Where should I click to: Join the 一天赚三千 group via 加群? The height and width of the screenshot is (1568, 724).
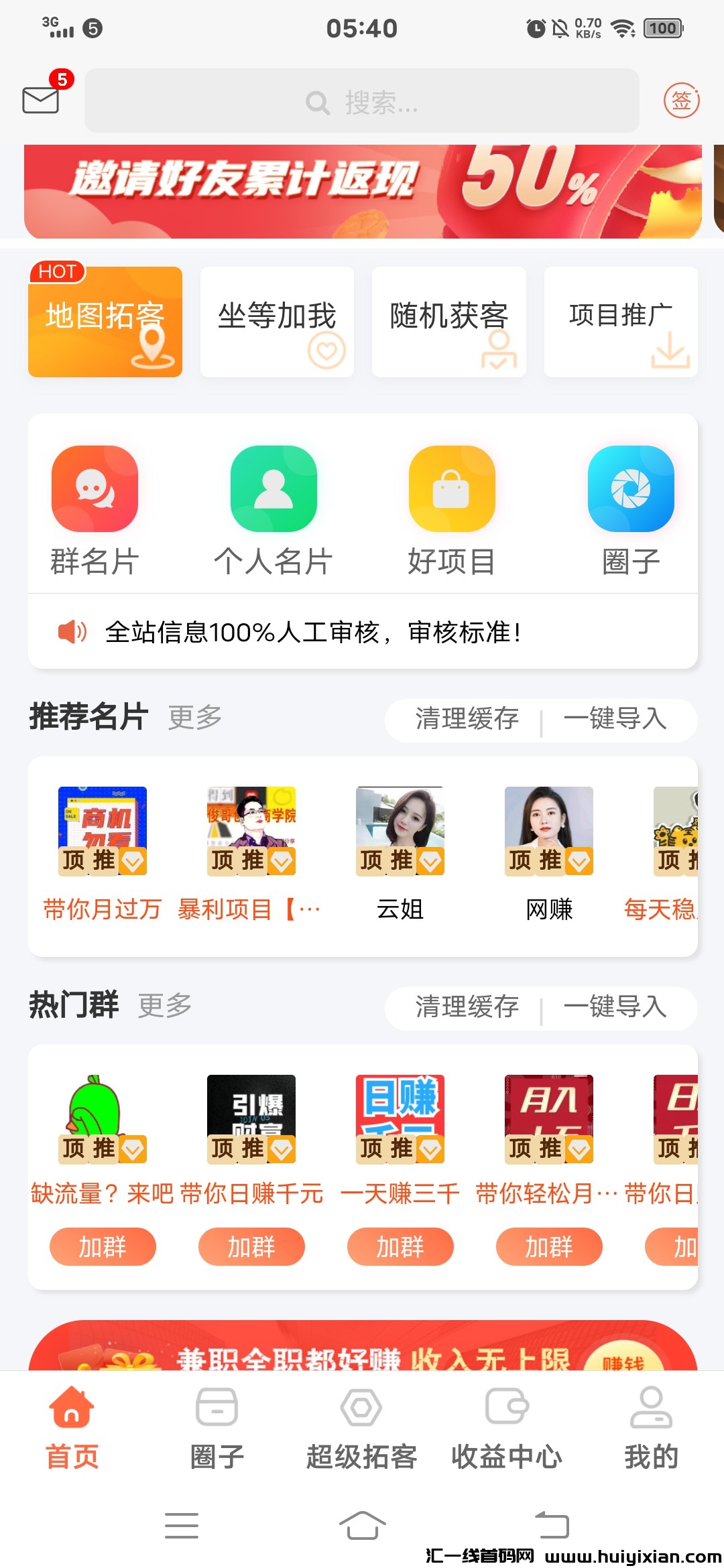[400, 1246]
